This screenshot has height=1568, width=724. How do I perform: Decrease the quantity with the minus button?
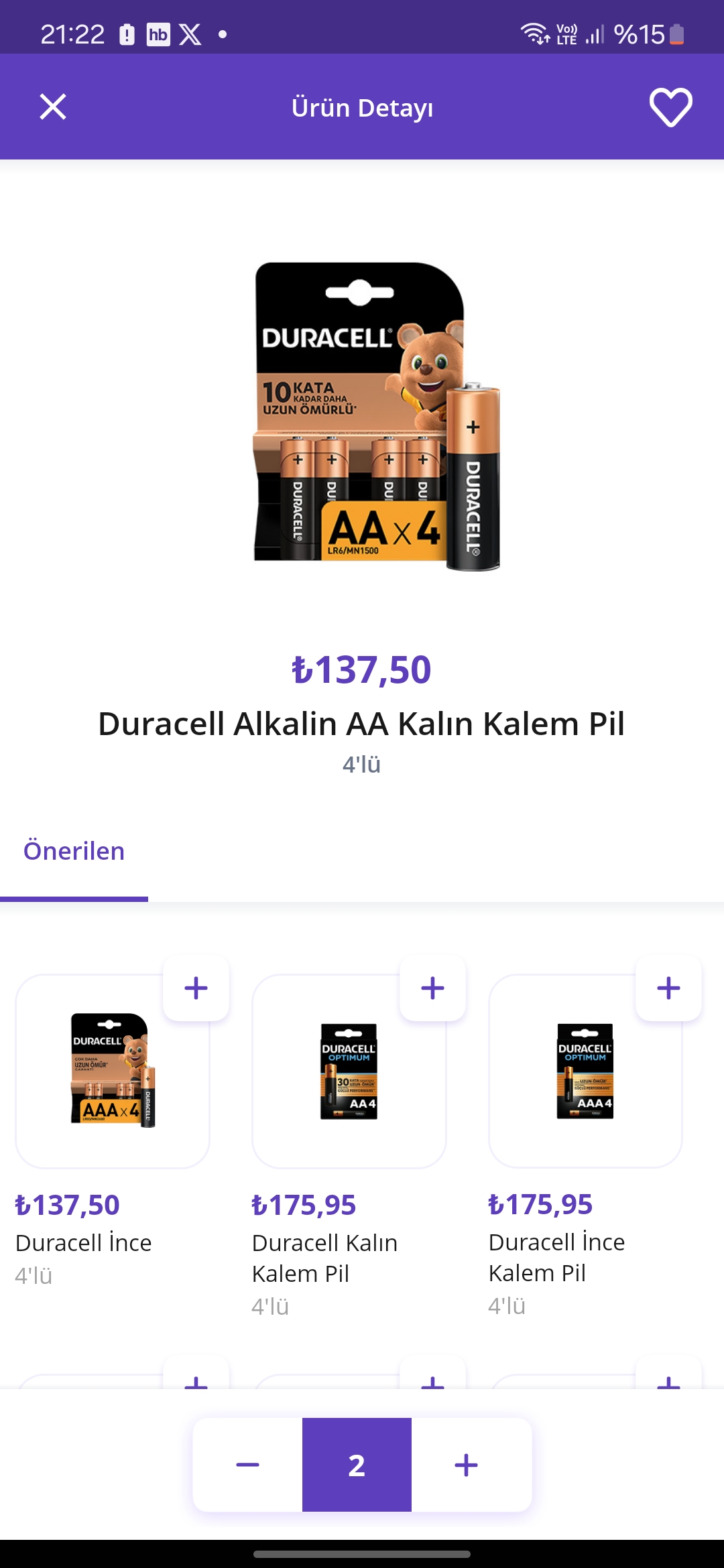(x=247, y=1465)
